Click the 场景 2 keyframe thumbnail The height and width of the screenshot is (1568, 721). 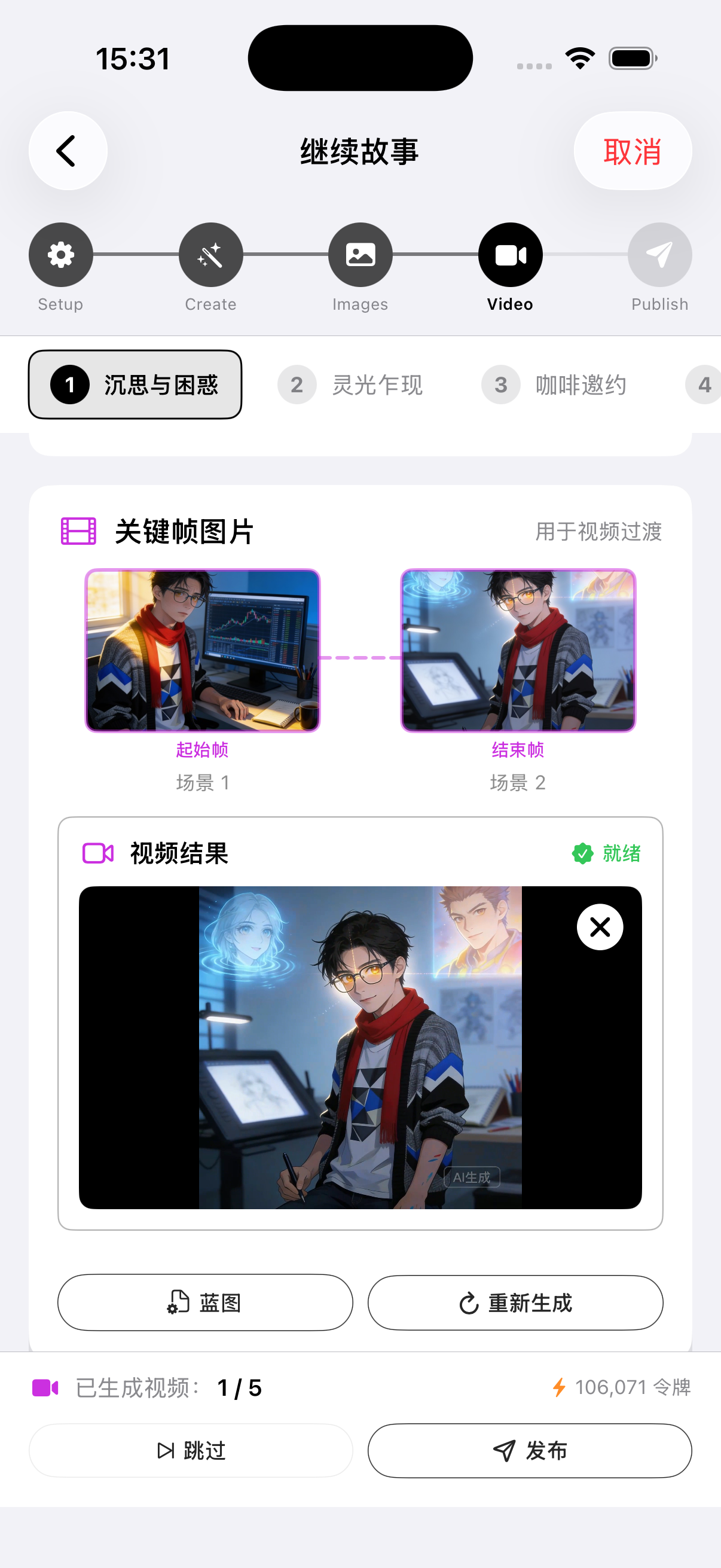tap(517, 651)
